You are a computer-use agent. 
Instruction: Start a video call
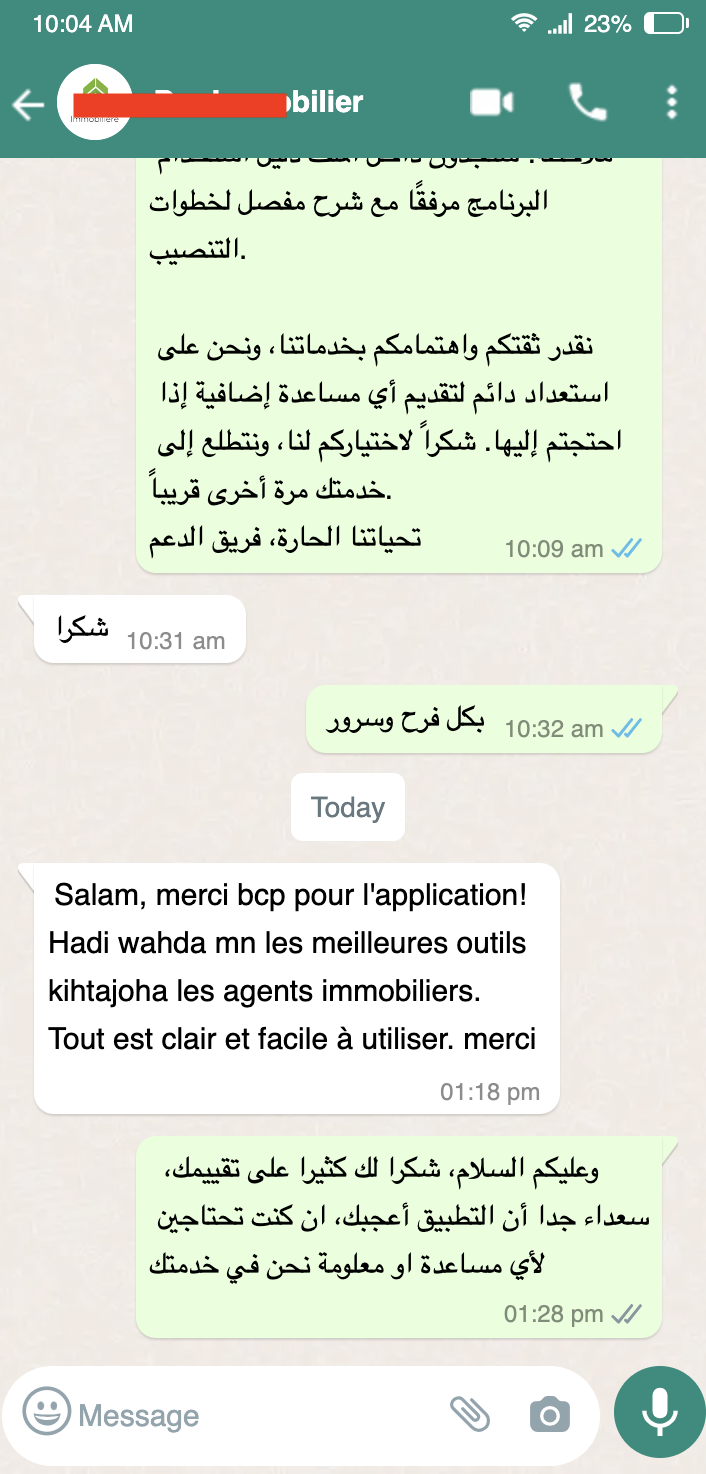[491, 102]
